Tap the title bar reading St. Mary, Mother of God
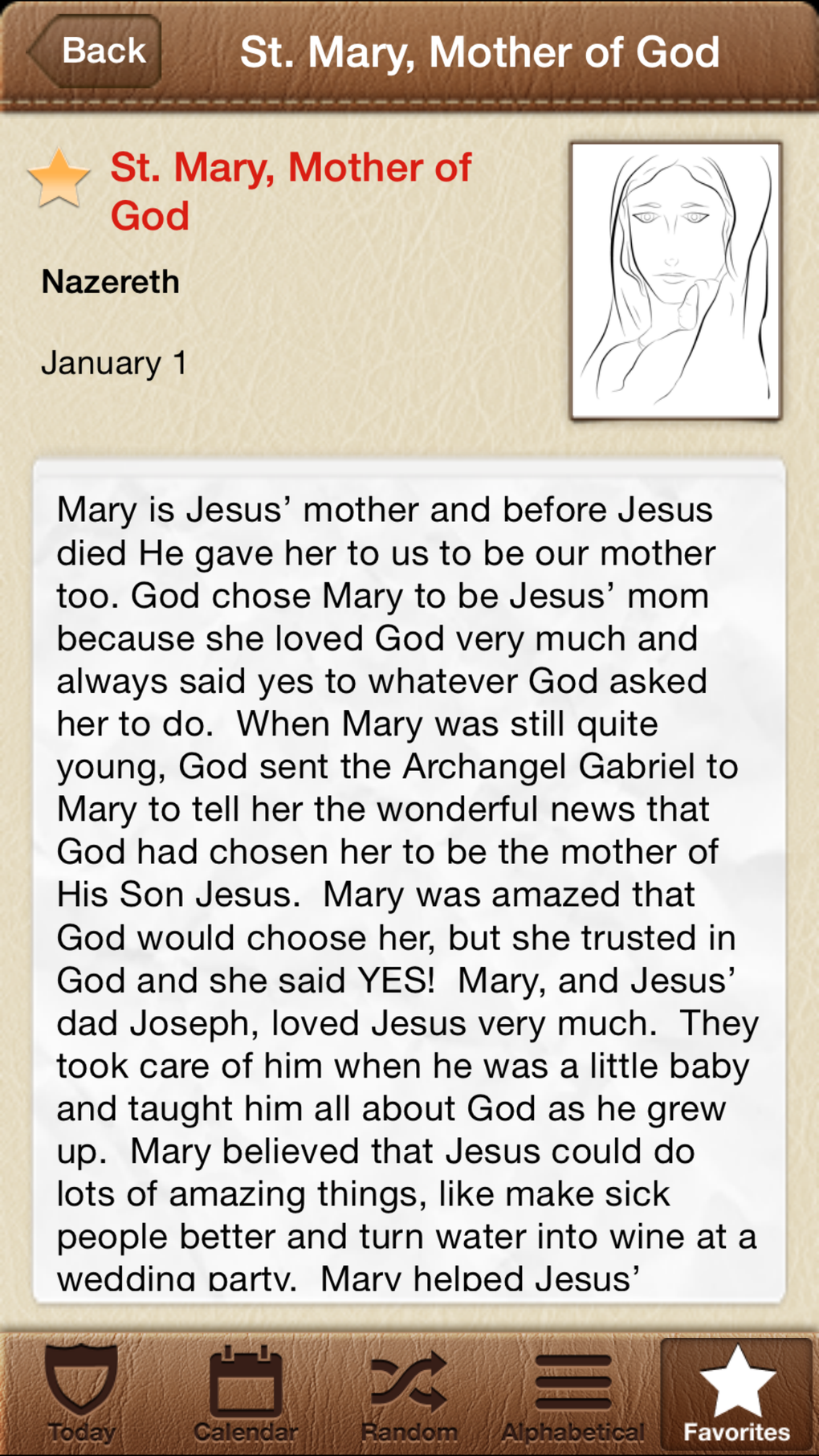Viewport: 819px width, 1456px height. (482, 52)
